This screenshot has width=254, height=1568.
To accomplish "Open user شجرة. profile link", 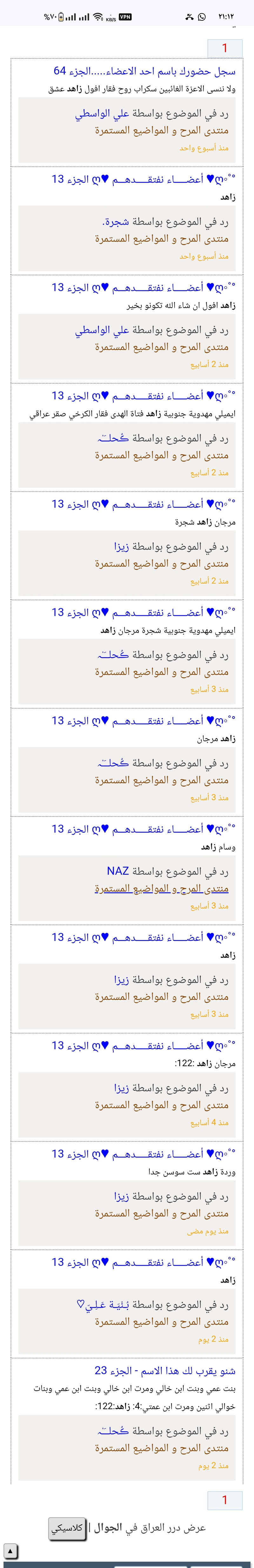I will [x=116, y=222].
